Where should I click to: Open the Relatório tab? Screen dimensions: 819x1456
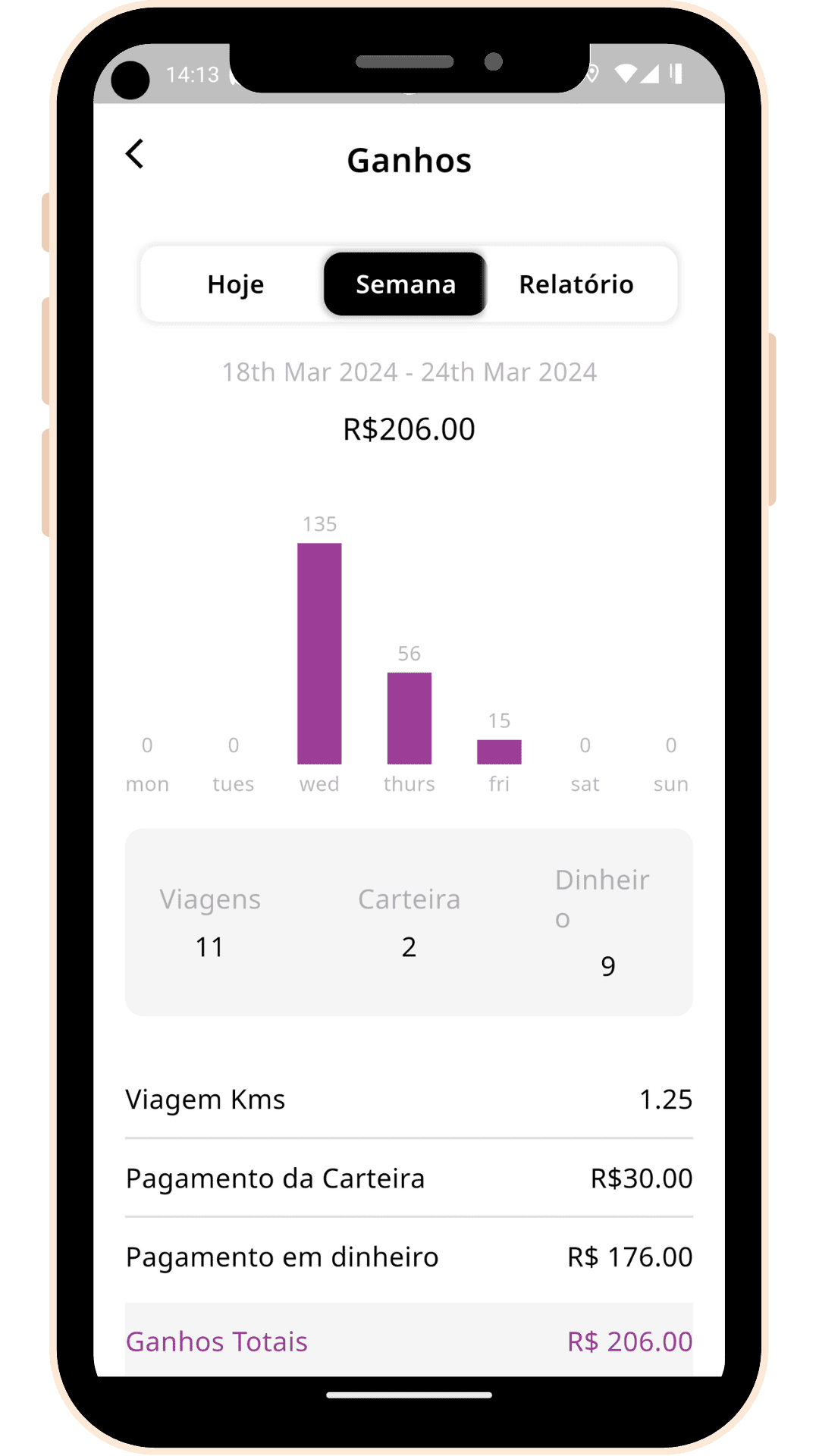pyautogui.click(x=576, y=284)
